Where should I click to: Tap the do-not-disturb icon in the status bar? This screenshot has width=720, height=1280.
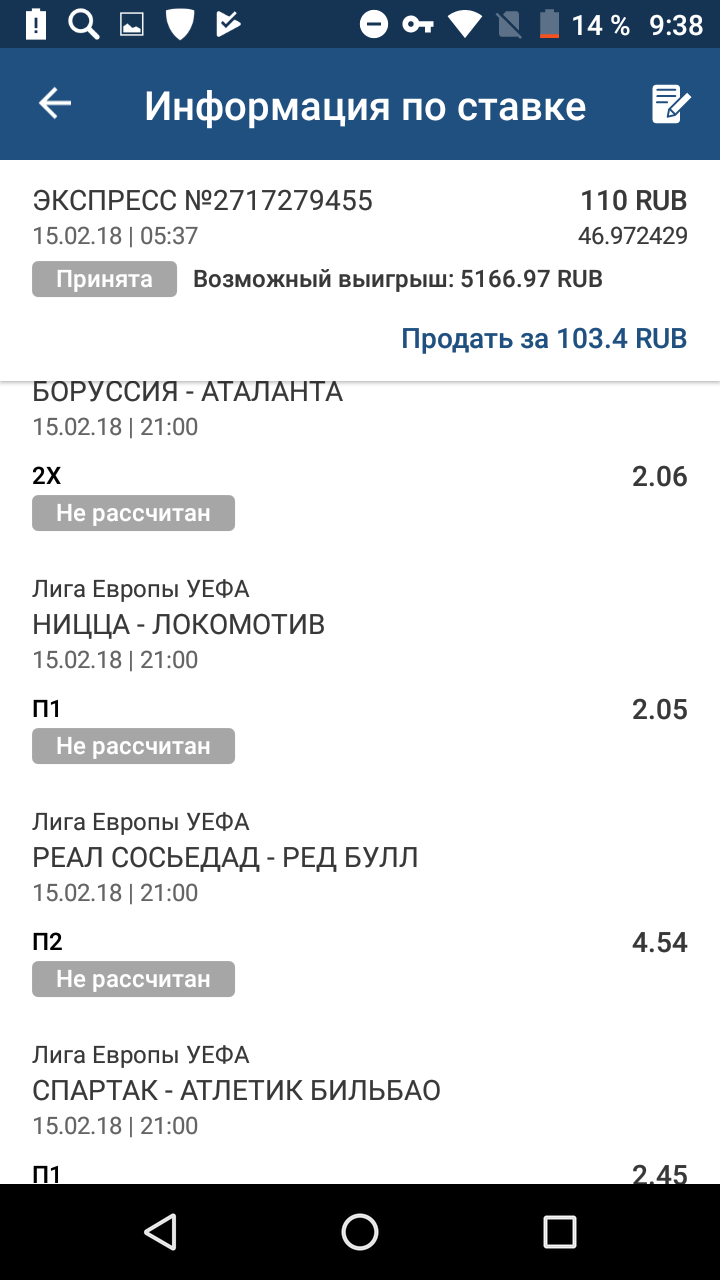click(x=374, y=23)
